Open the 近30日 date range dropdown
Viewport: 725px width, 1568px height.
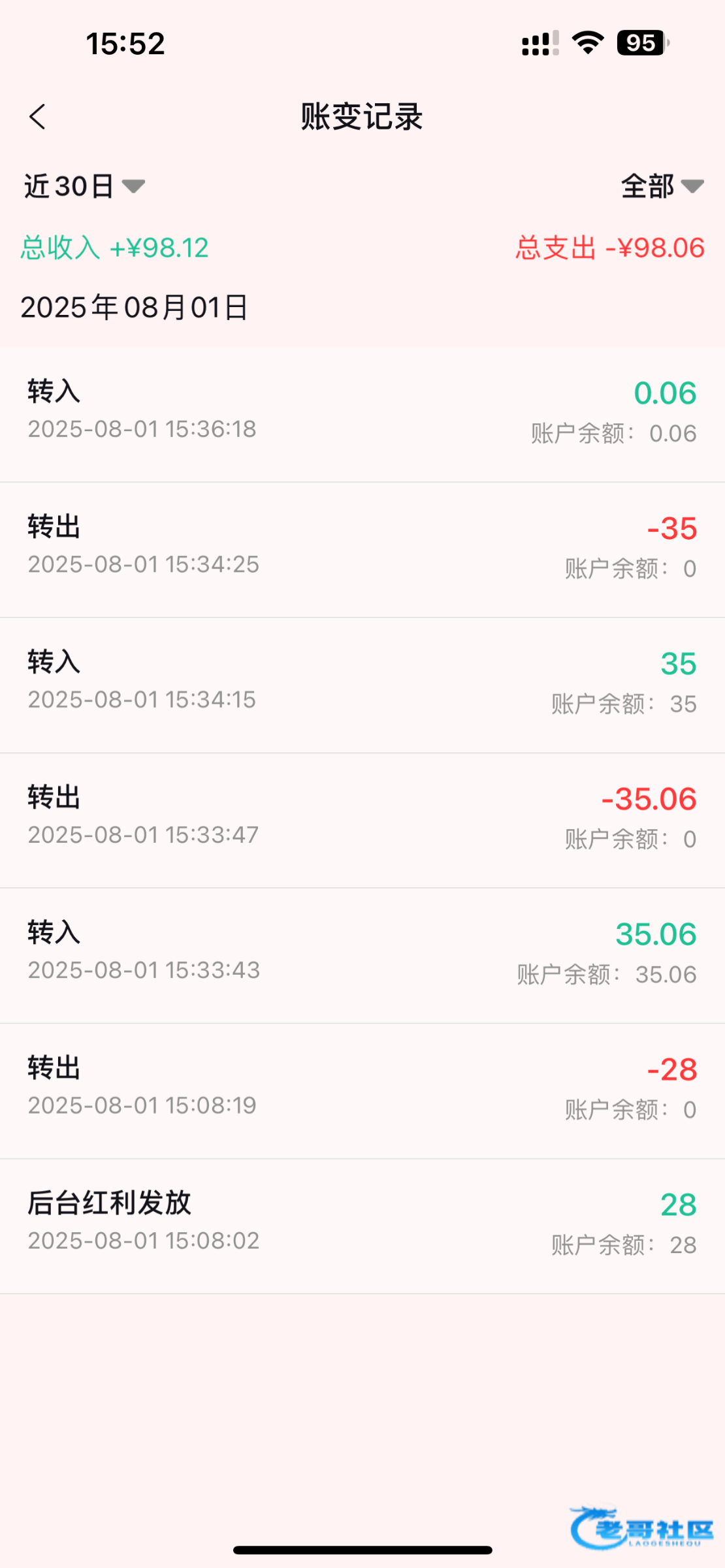pos(84,186)
